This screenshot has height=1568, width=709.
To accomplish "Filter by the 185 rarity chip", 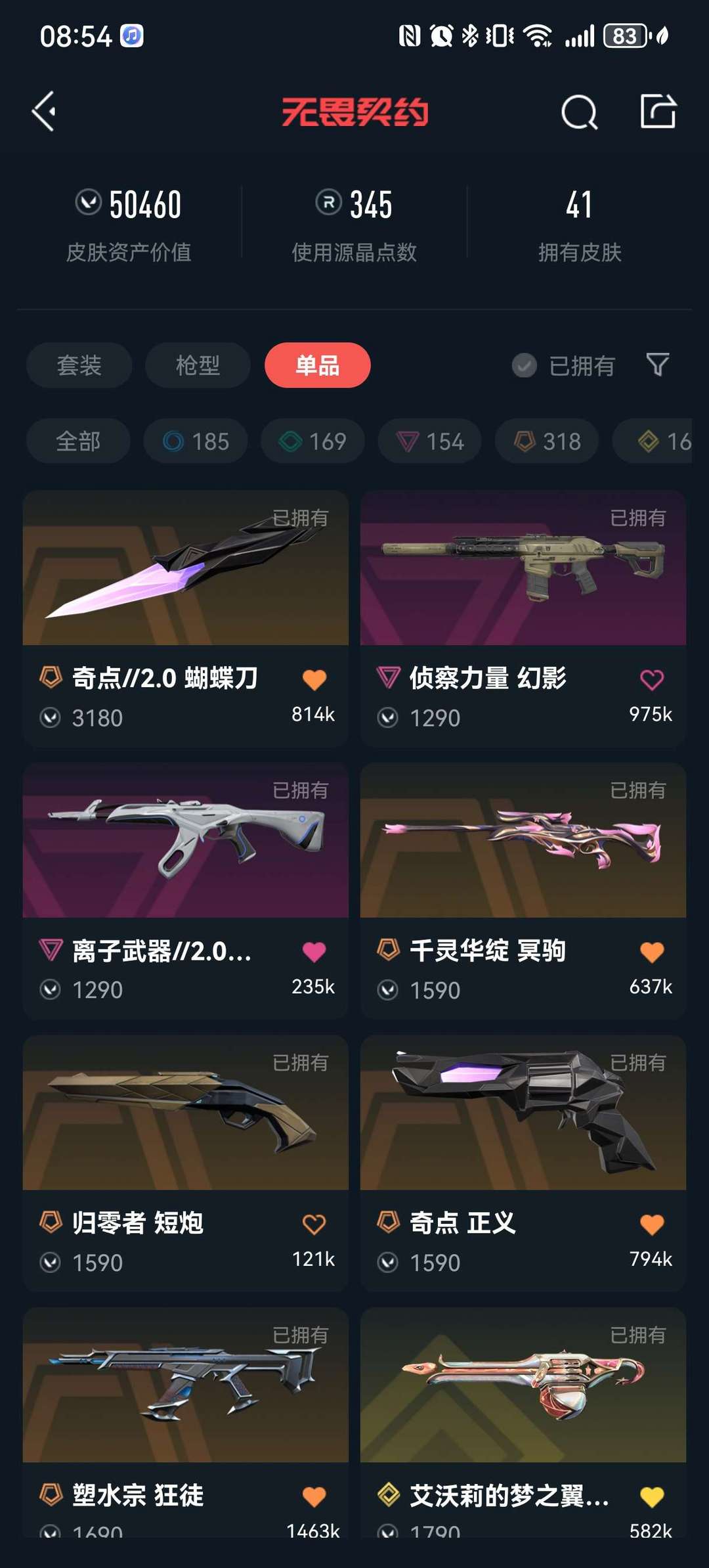I will [196, 441].
